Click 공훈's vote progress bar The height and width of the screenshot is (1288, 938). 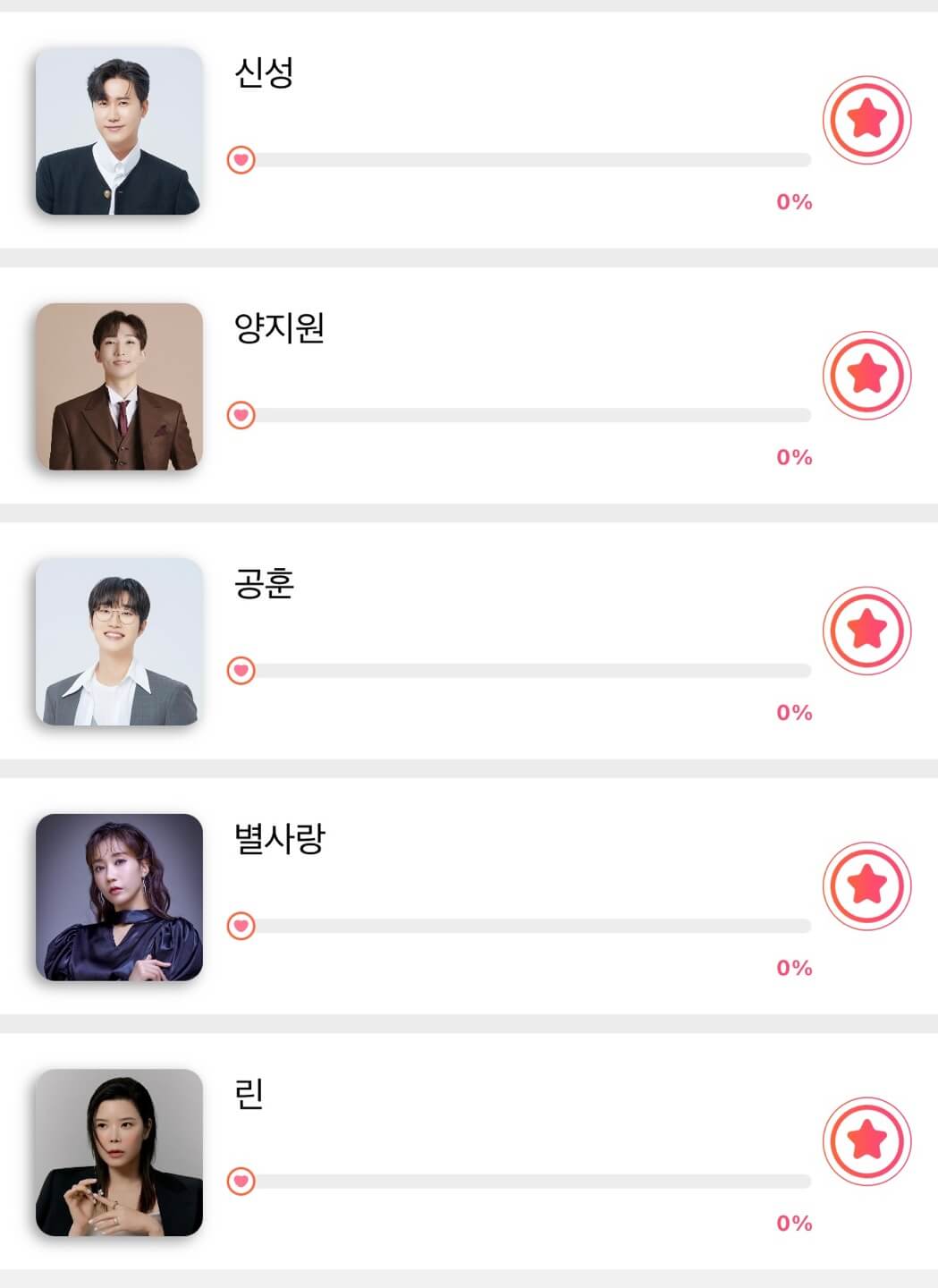pos(537,669)
